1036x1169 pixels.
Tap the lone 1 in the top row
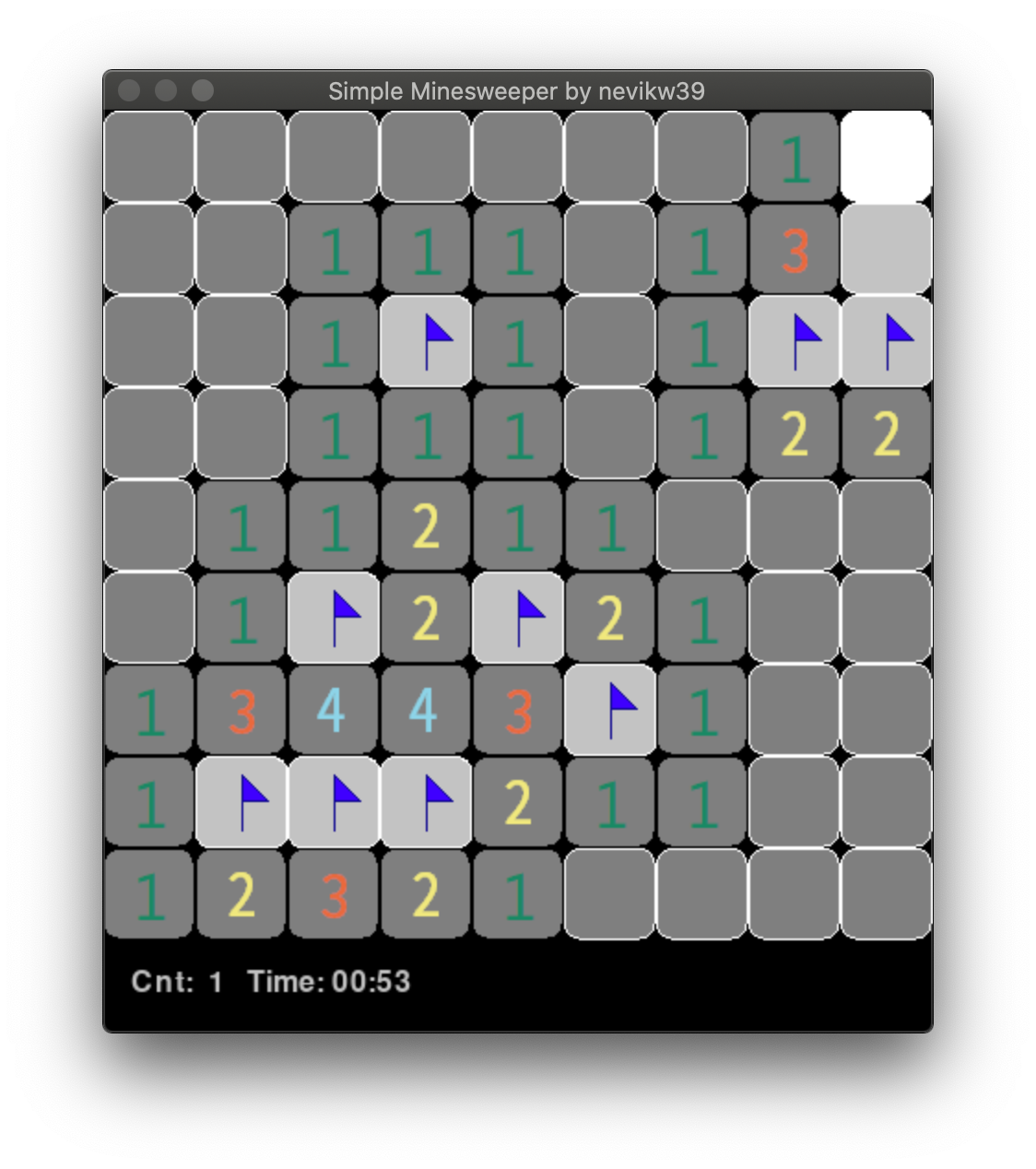(x=795, y=157)
